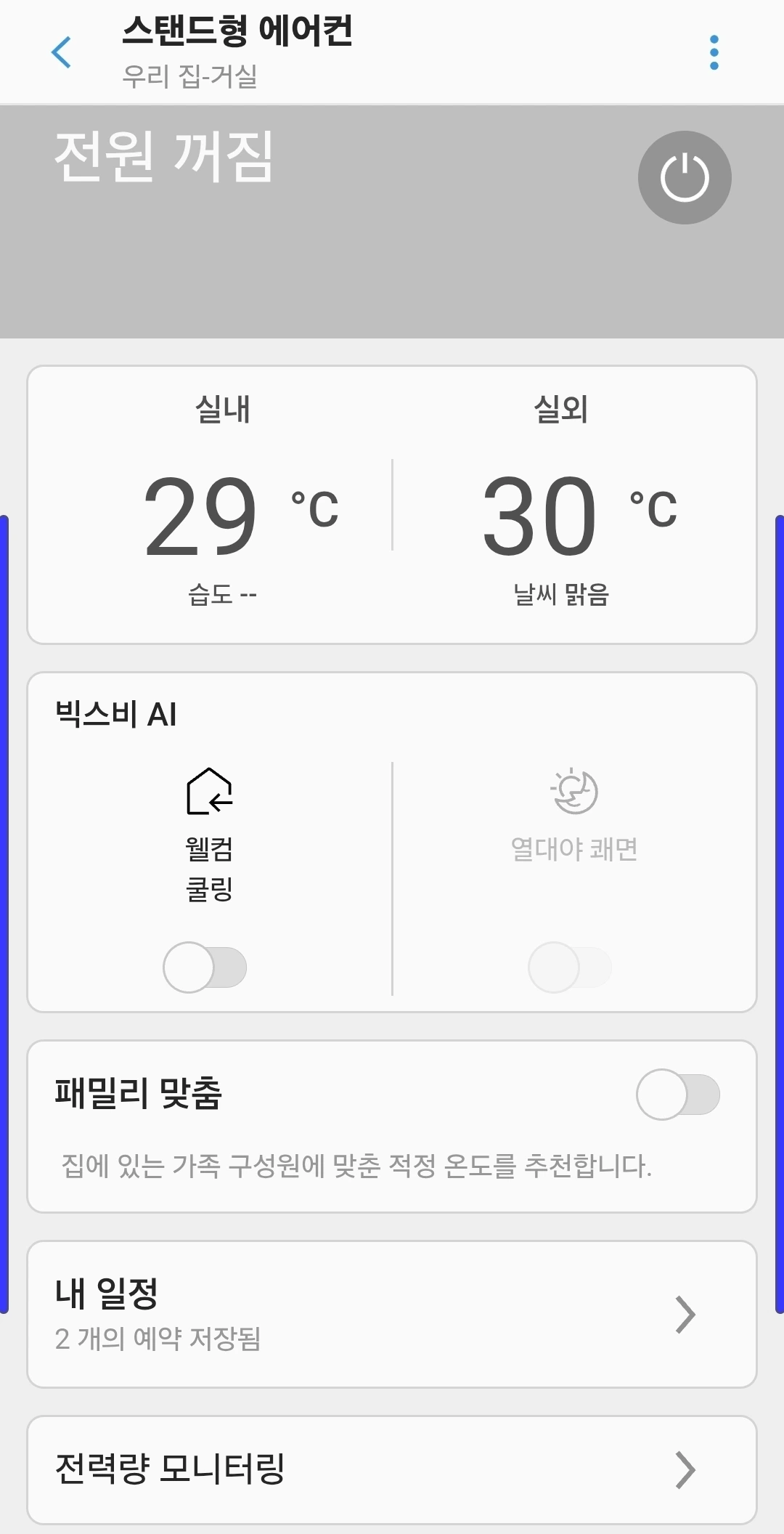Turn on the air conditioner power button
This screenshot has height=1534, width=784.
[685, 177]
